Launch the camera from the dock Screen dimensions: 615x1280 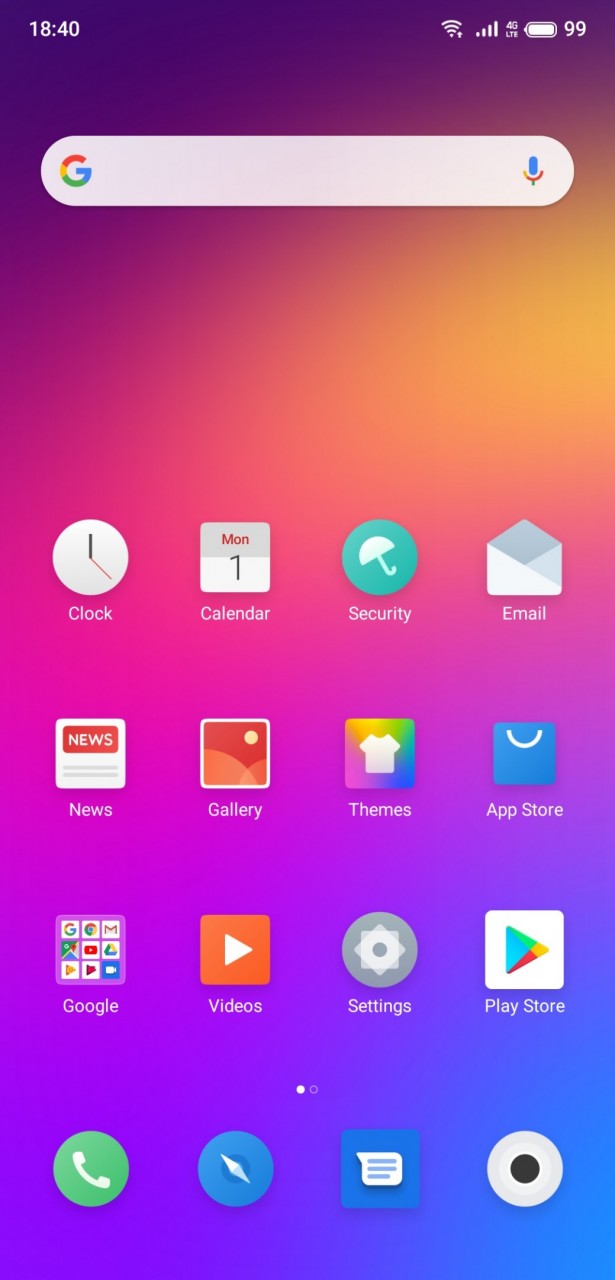[525, 1169]
